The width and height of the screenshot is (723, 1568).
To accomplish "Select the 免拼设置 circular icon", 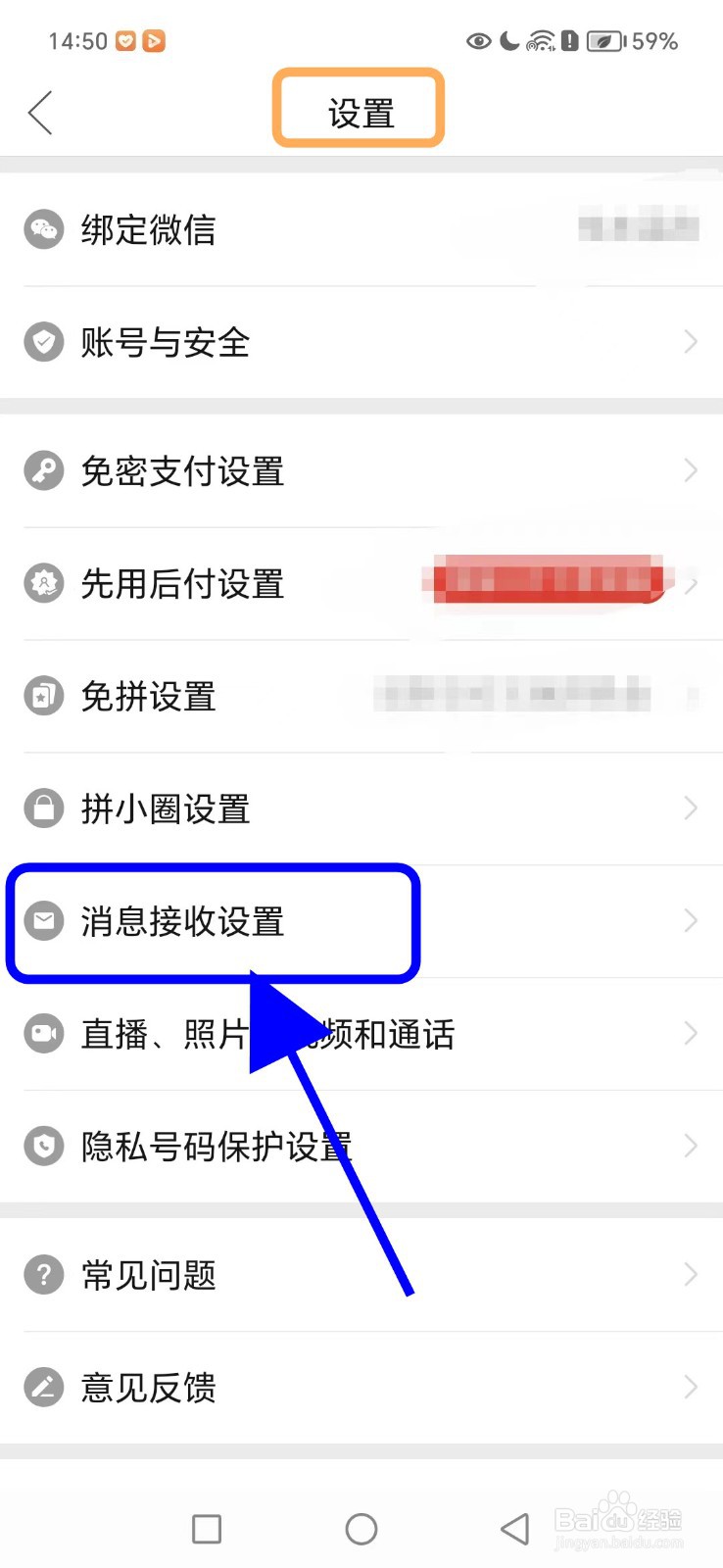I will (x=43, y=696).
